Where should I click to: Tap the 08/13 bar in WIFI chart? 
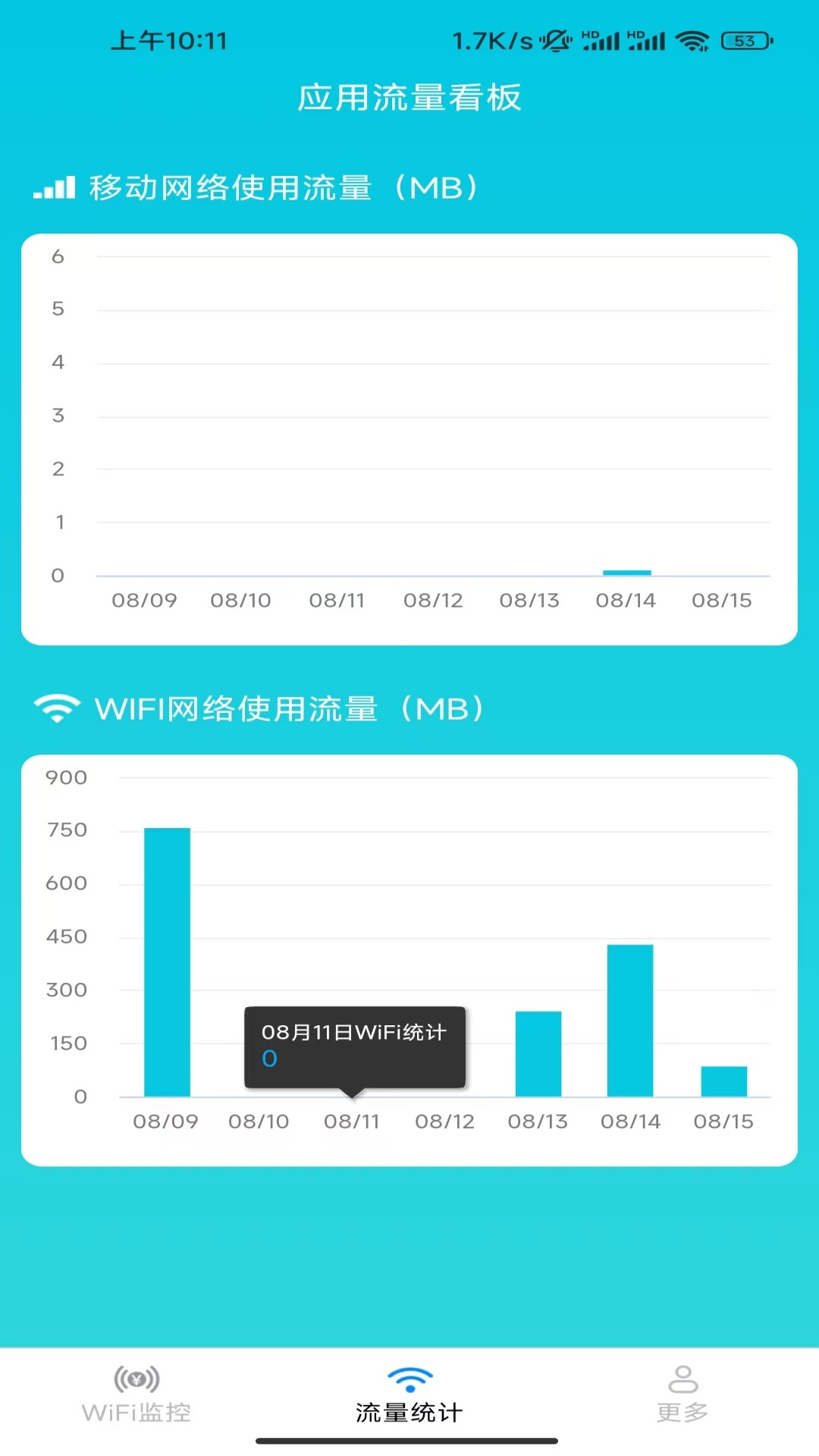pos(538,1054)
